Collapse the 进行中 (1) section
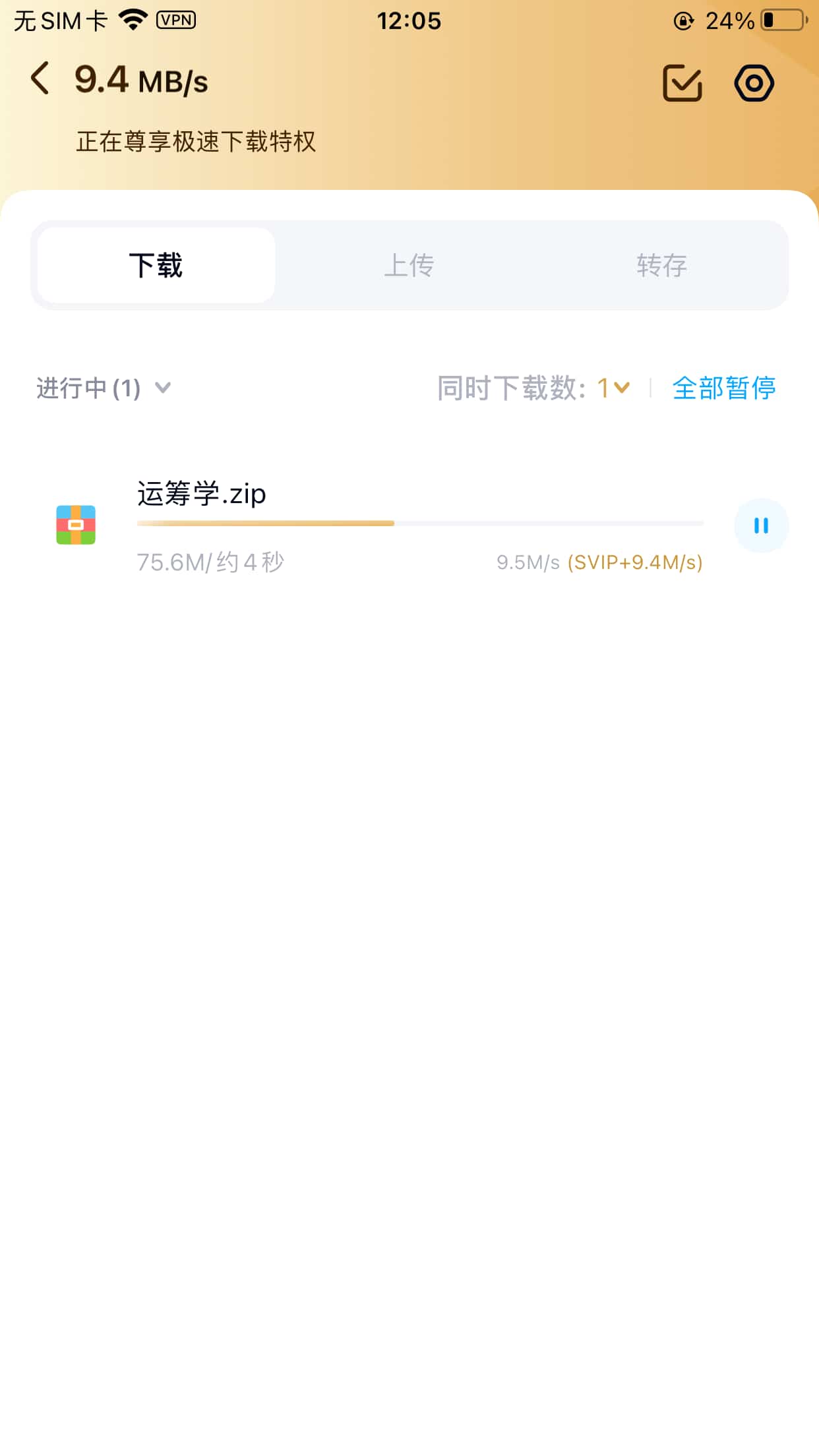 104,388
